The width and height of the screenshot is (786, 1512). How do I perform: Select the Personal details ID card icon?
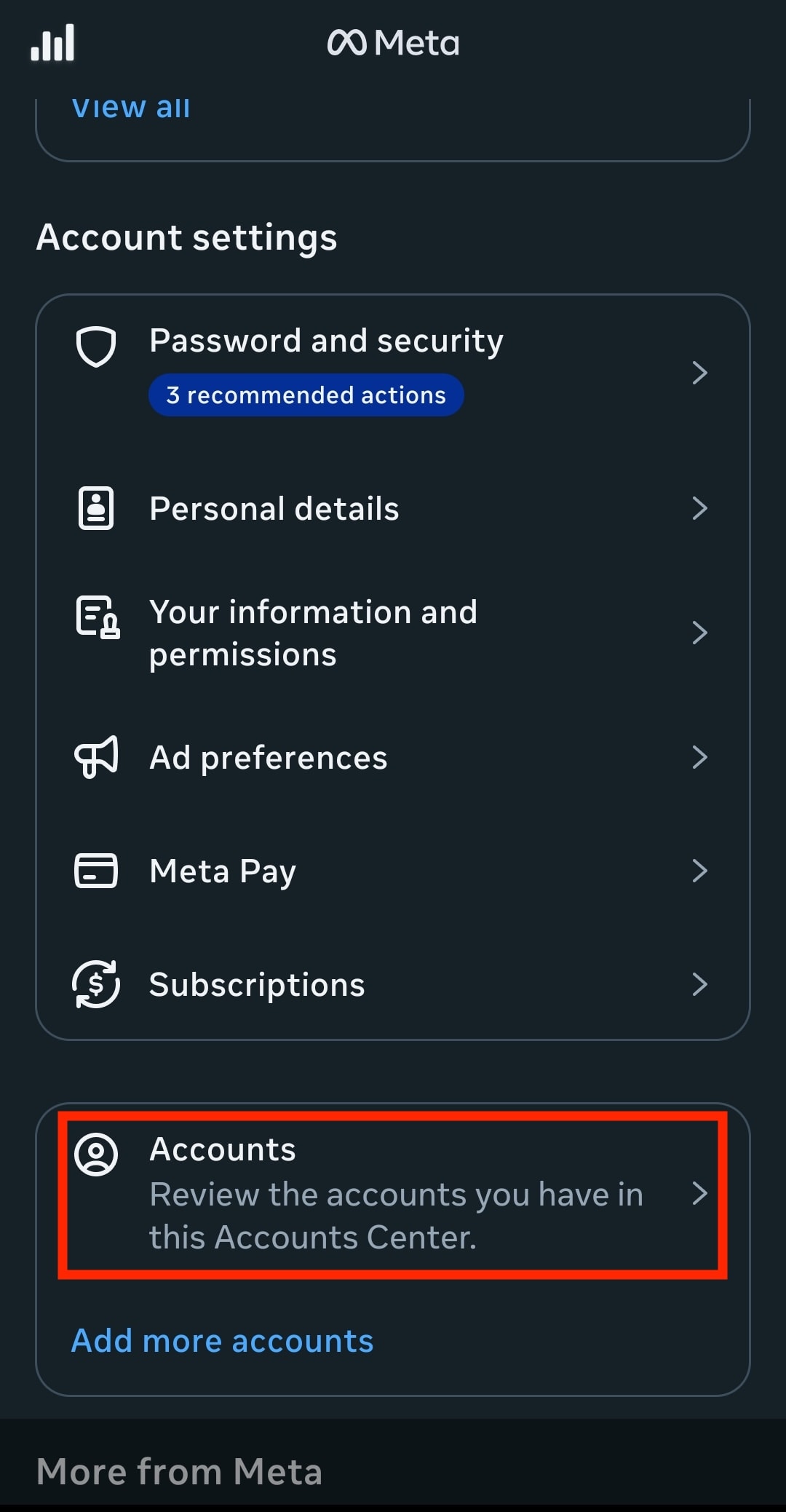coord(96,507)
